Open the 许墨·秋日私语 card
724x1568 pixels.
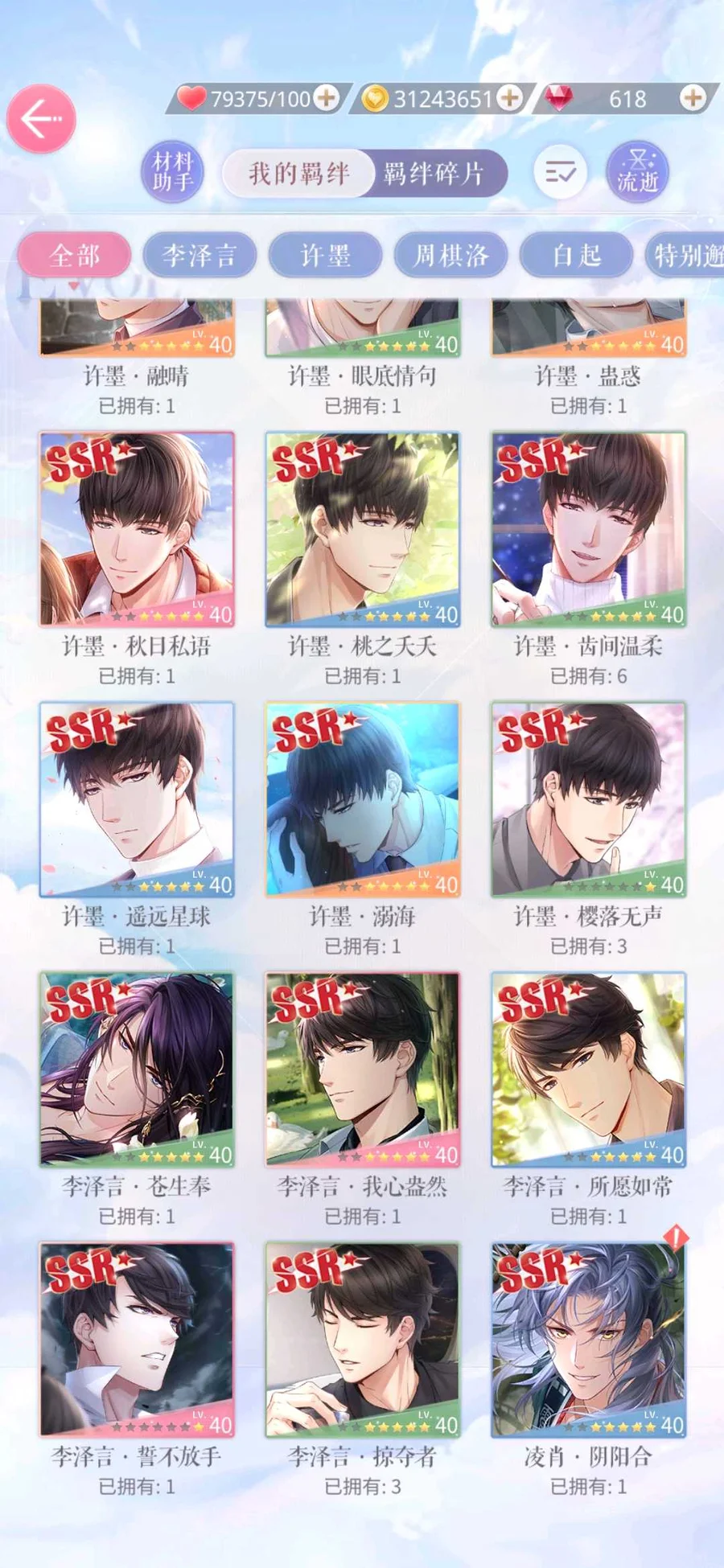(x=137, y=529)
